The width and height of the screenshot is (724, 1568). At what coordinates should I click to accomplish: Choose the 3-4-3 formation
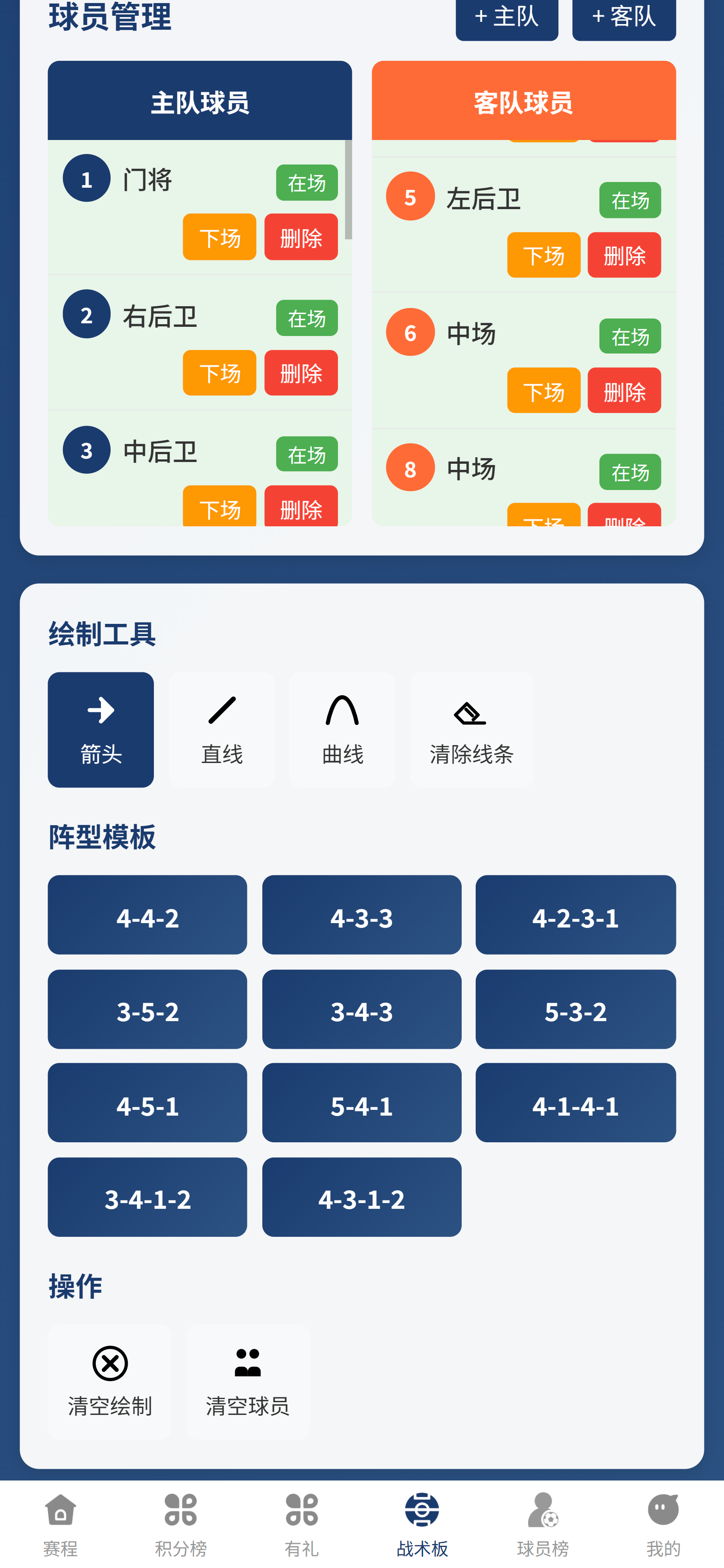coord(362,1009)
